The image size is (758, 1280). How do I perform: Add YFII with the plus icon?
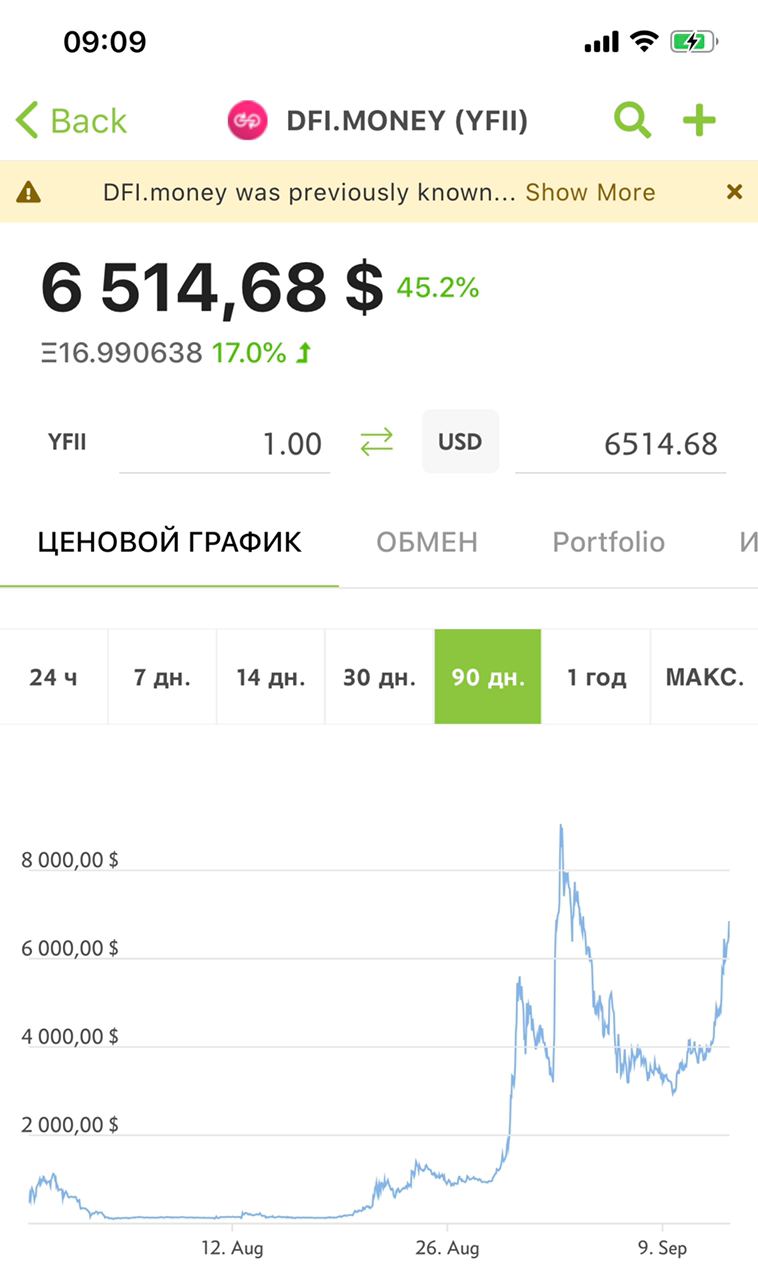coord(700,121)
